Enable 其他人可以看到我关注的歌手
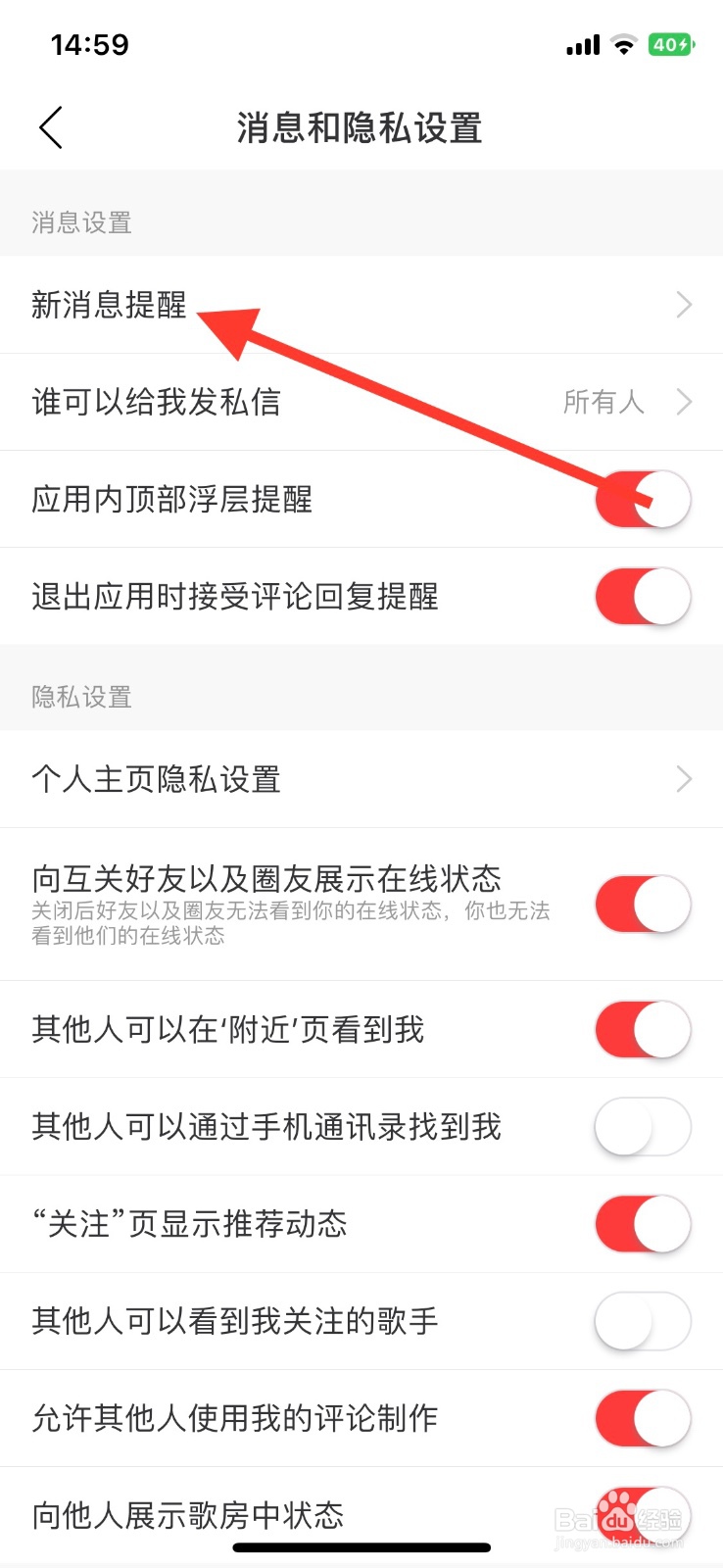This screenshot has height=1568, width=723. click(643, 1320)
